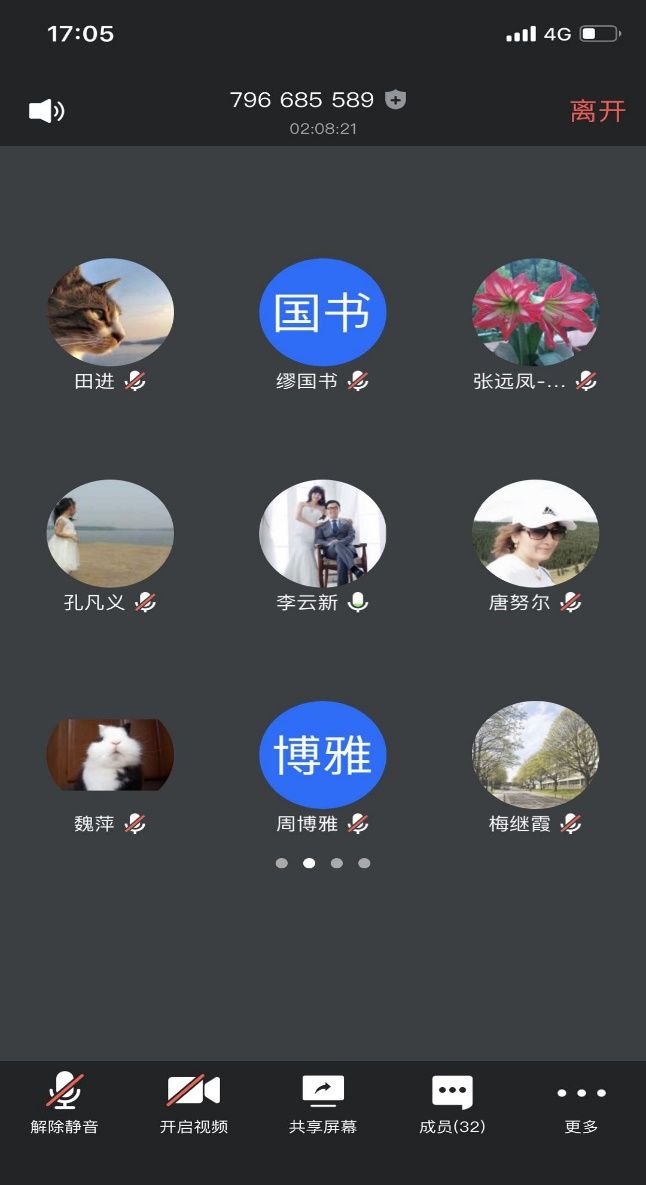Unmute microphone with 解除静音
Image resolution: width=646 pixels, height=1185 pixels.
tap(65, 1102)
